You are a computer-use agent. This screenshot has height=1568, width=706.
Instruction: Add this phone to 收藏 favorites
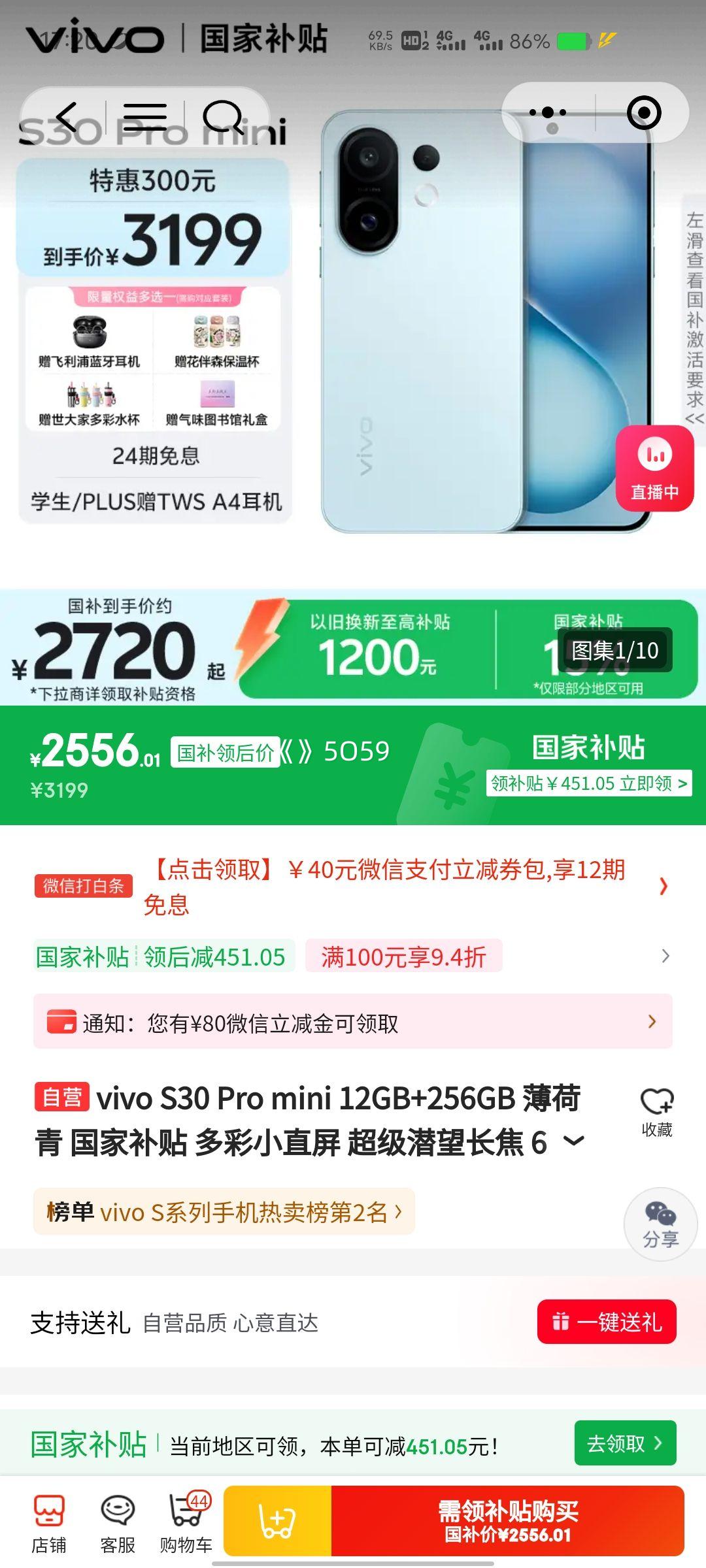point(657,1112)
